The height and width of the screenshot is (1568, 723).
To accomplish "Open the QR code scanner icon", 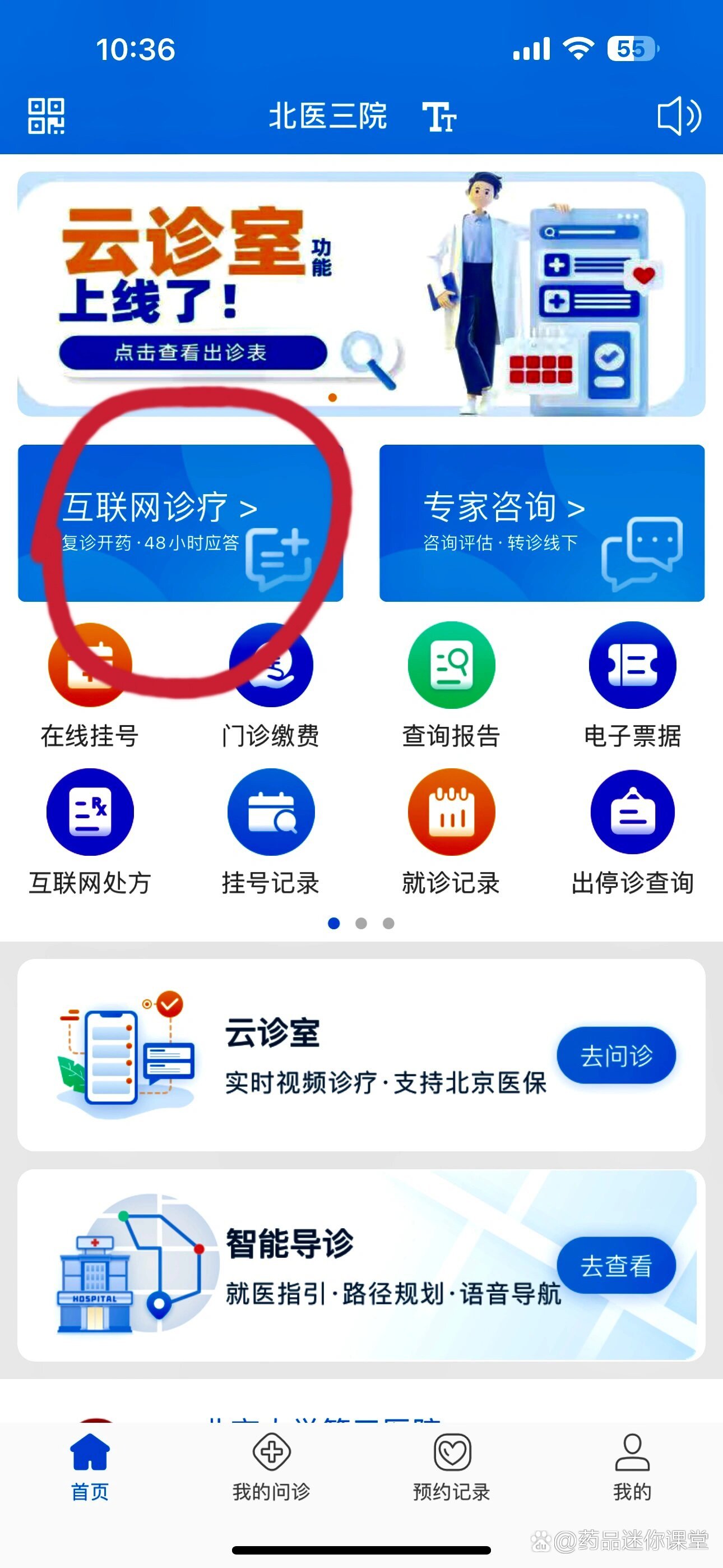I will [47, 116].
